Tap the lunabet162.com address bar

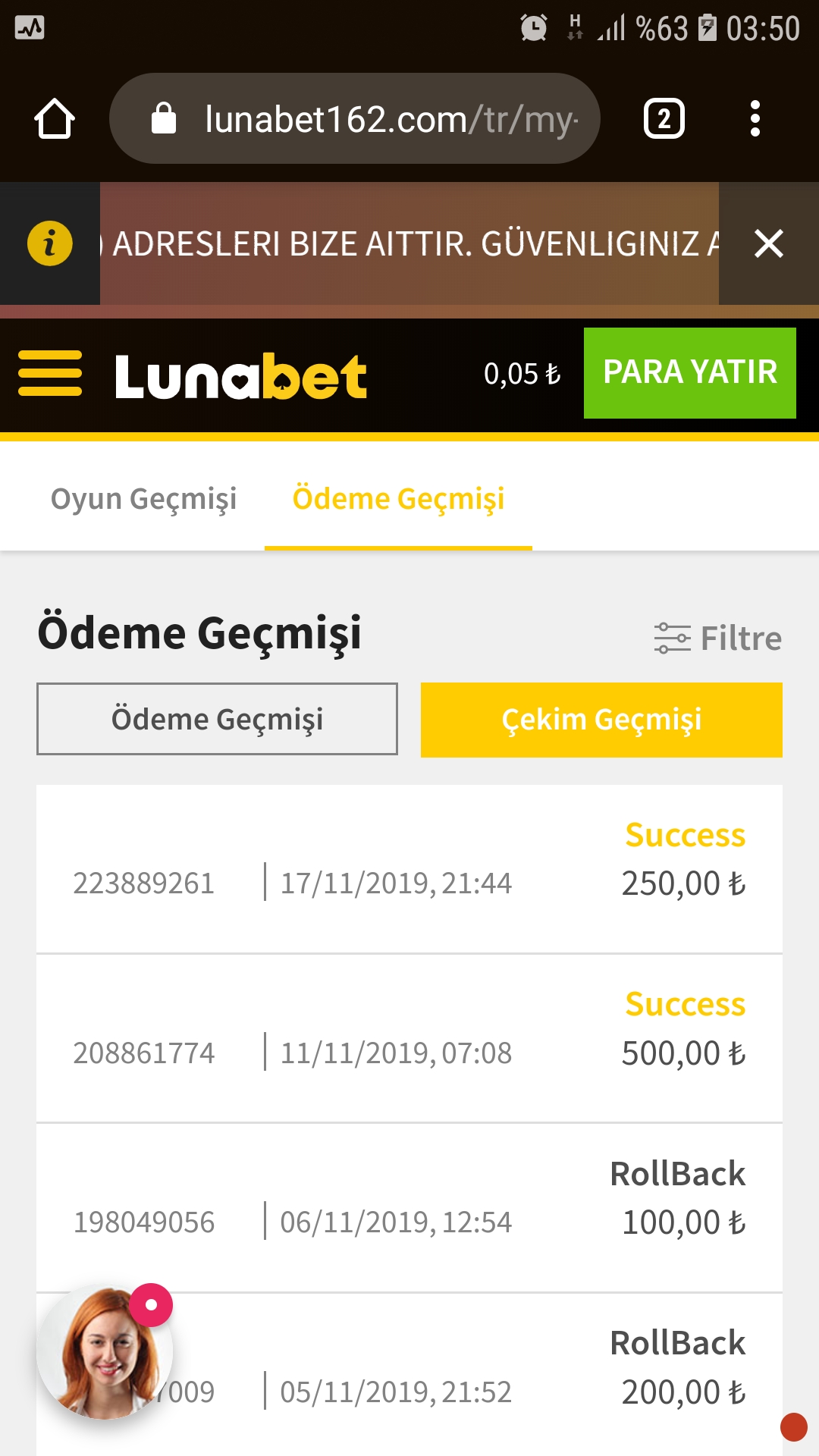click(x=354, y=118)
